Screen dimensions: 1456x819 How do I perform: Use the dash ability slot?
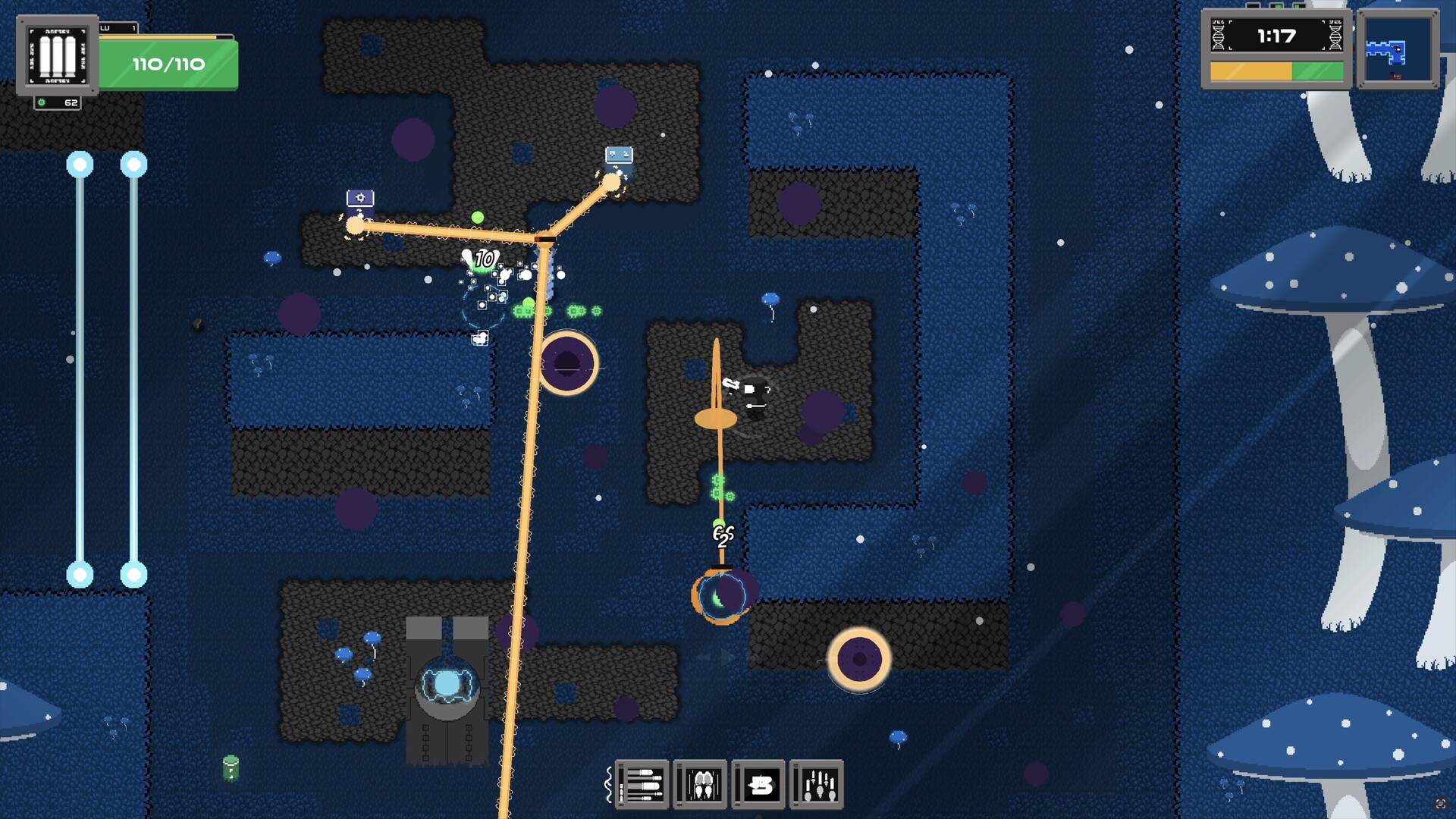pyautogui.click(x=761, y=785)
